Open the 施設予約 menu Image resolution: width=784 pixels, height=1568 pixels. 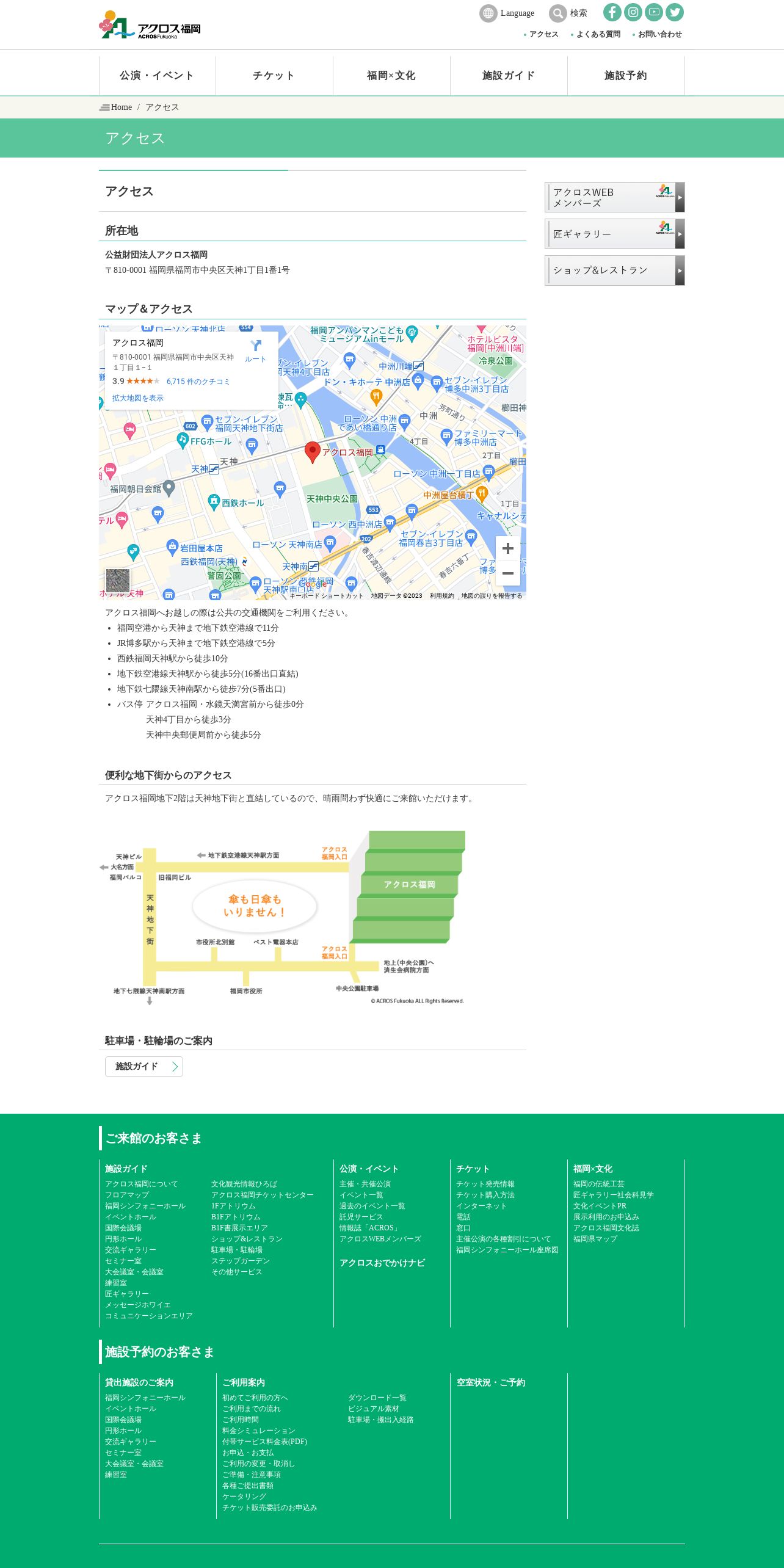point(626,76)
